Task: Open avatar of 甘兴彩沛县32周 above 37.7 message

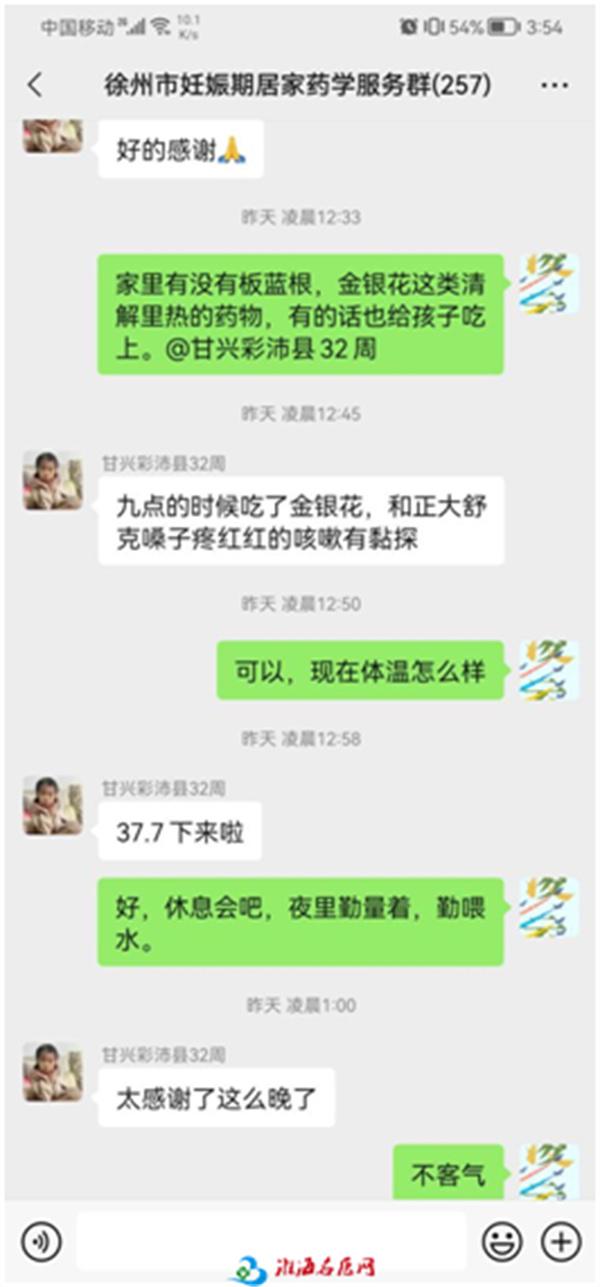Action: click(x=52, y=806)
